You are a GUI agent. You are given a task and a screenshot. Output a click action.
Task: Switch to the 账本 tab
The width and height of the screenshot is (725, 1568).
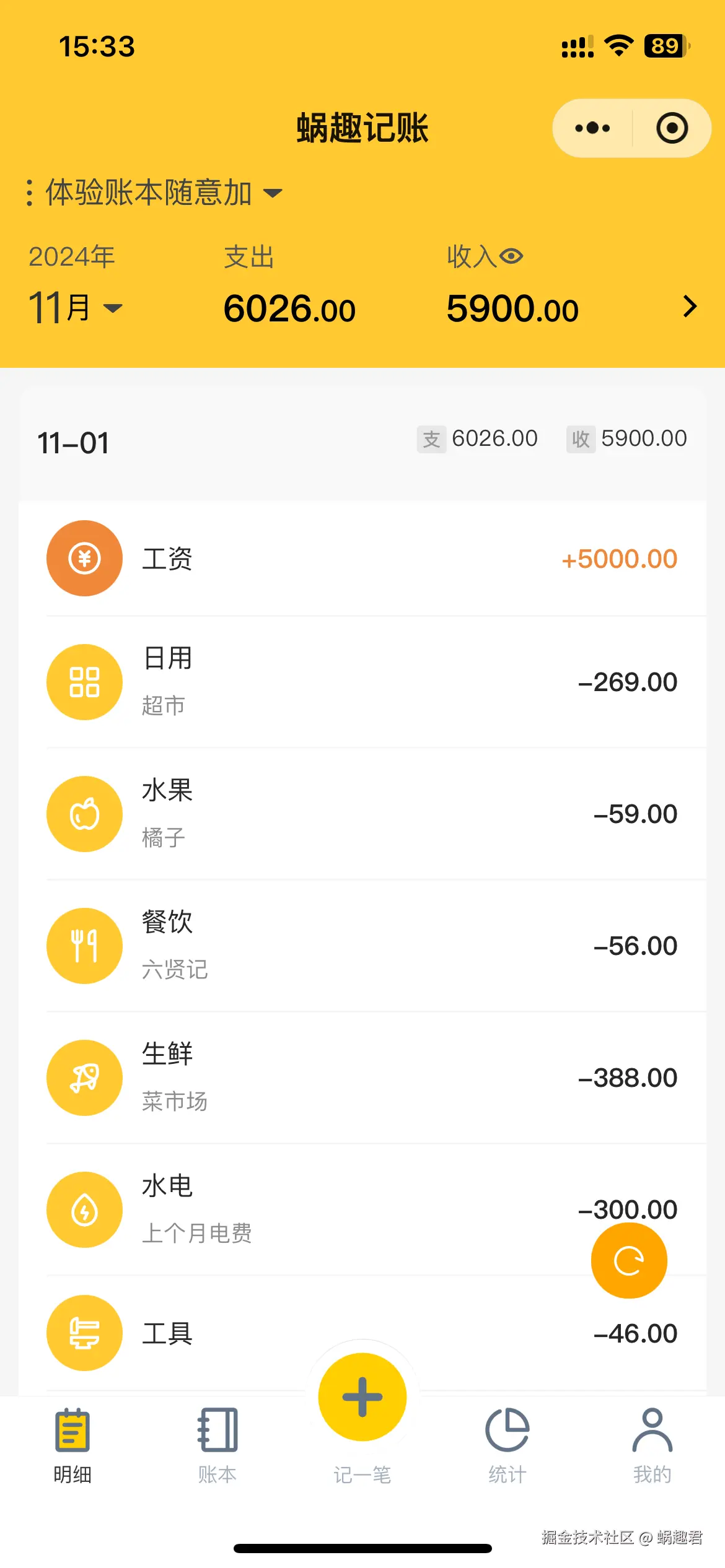(217, 1446)
